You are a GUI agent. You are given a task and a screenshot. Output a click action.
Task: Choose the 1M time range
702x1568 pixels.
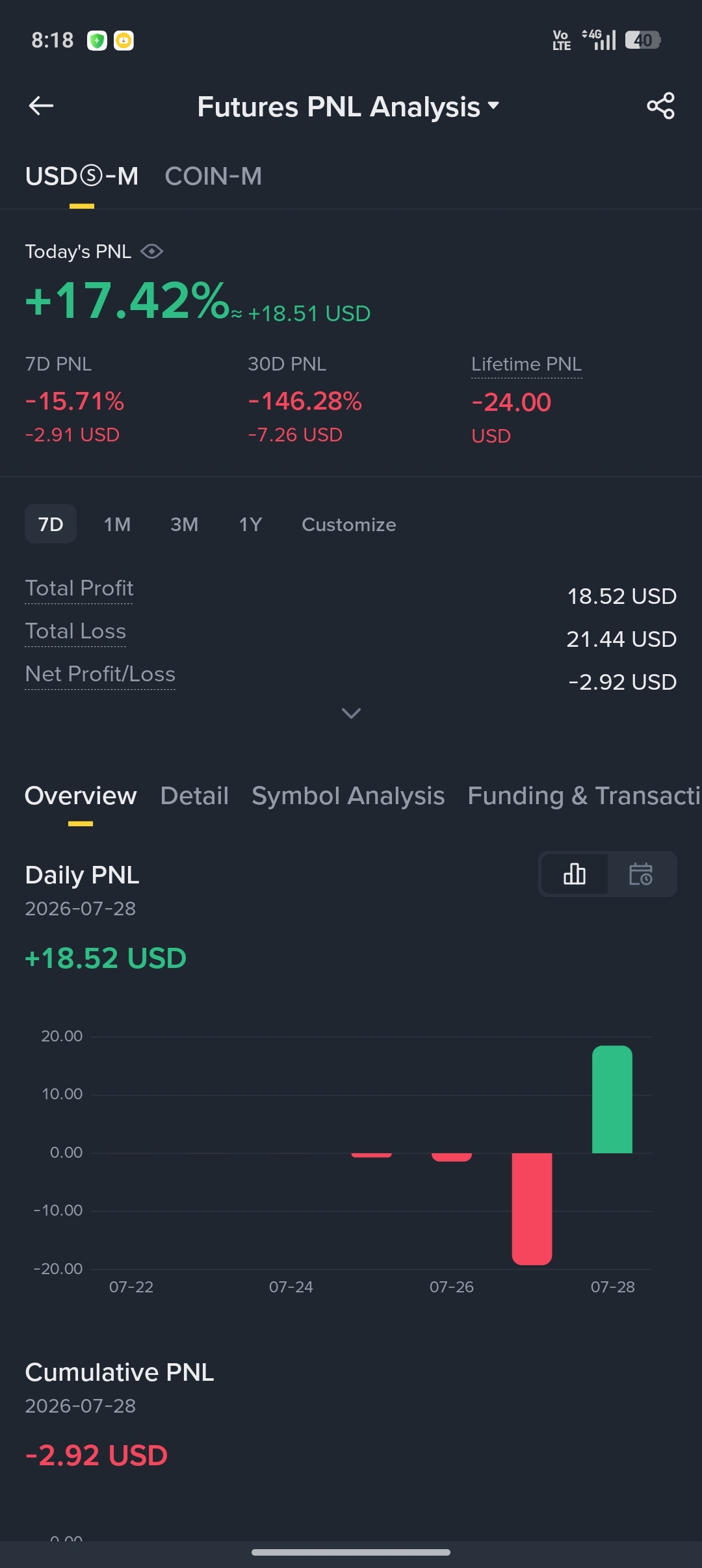pos(118,524)
